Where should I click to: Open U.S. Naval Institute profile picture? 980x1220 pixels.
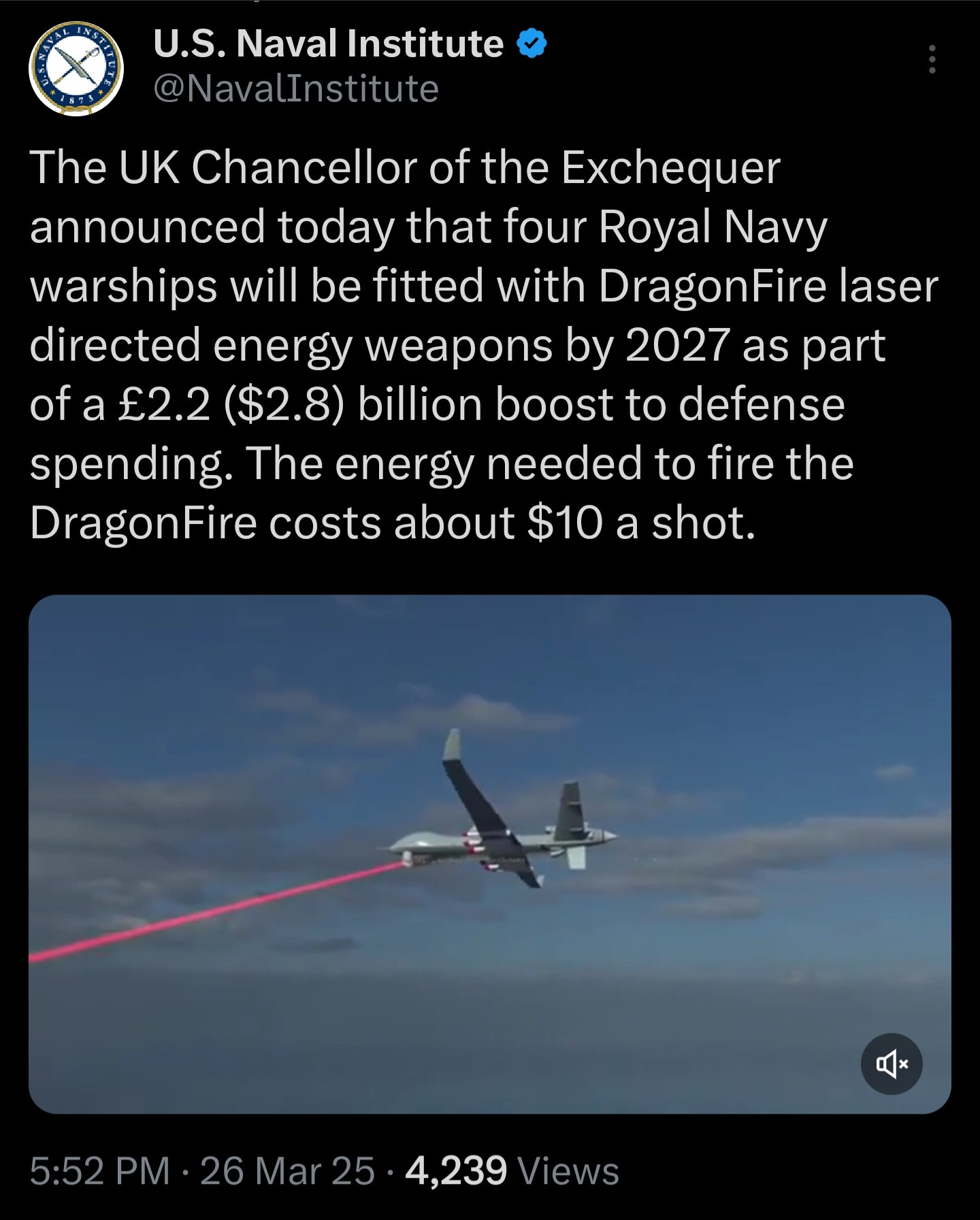click(76, 68)
